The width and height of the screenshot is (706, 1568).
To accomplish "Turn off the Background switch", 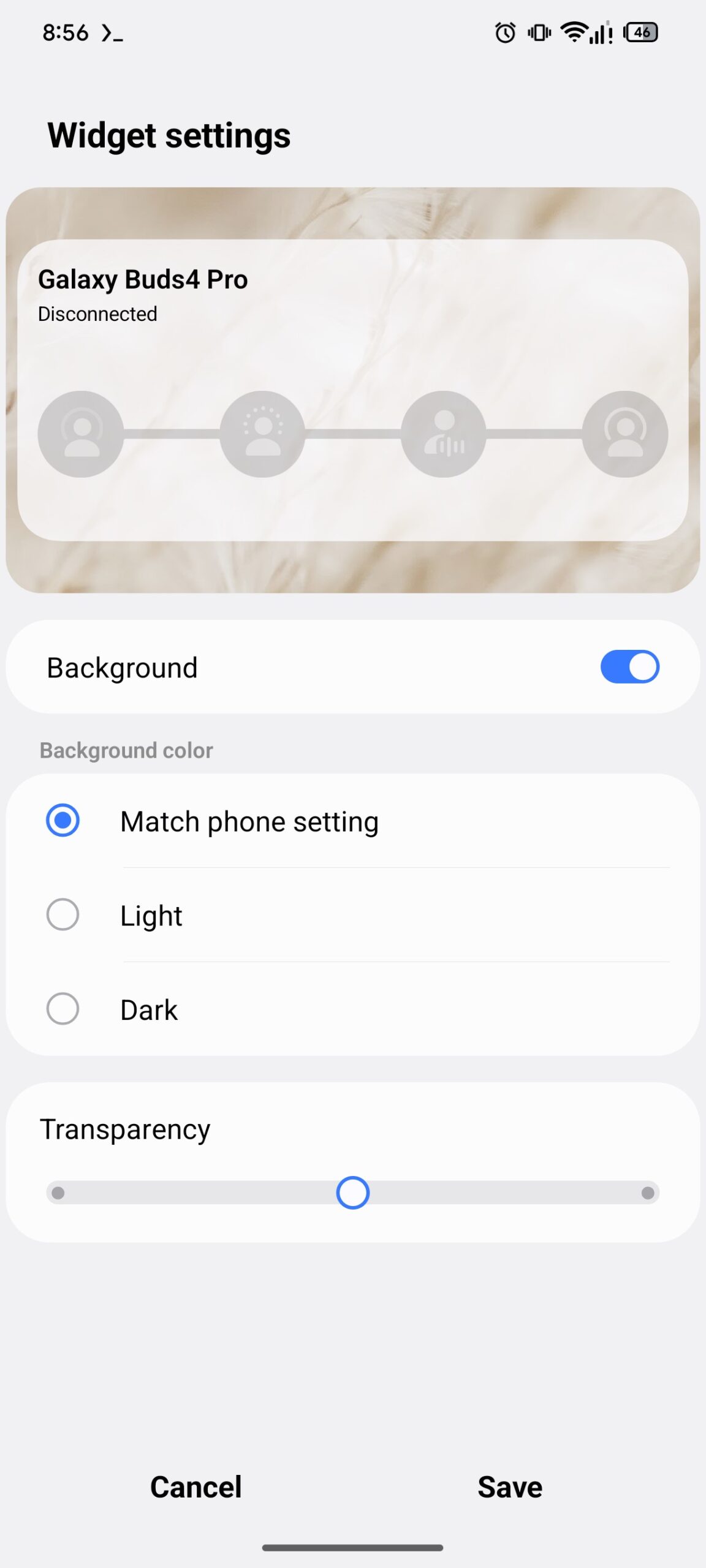I will (x=629, y=666).
